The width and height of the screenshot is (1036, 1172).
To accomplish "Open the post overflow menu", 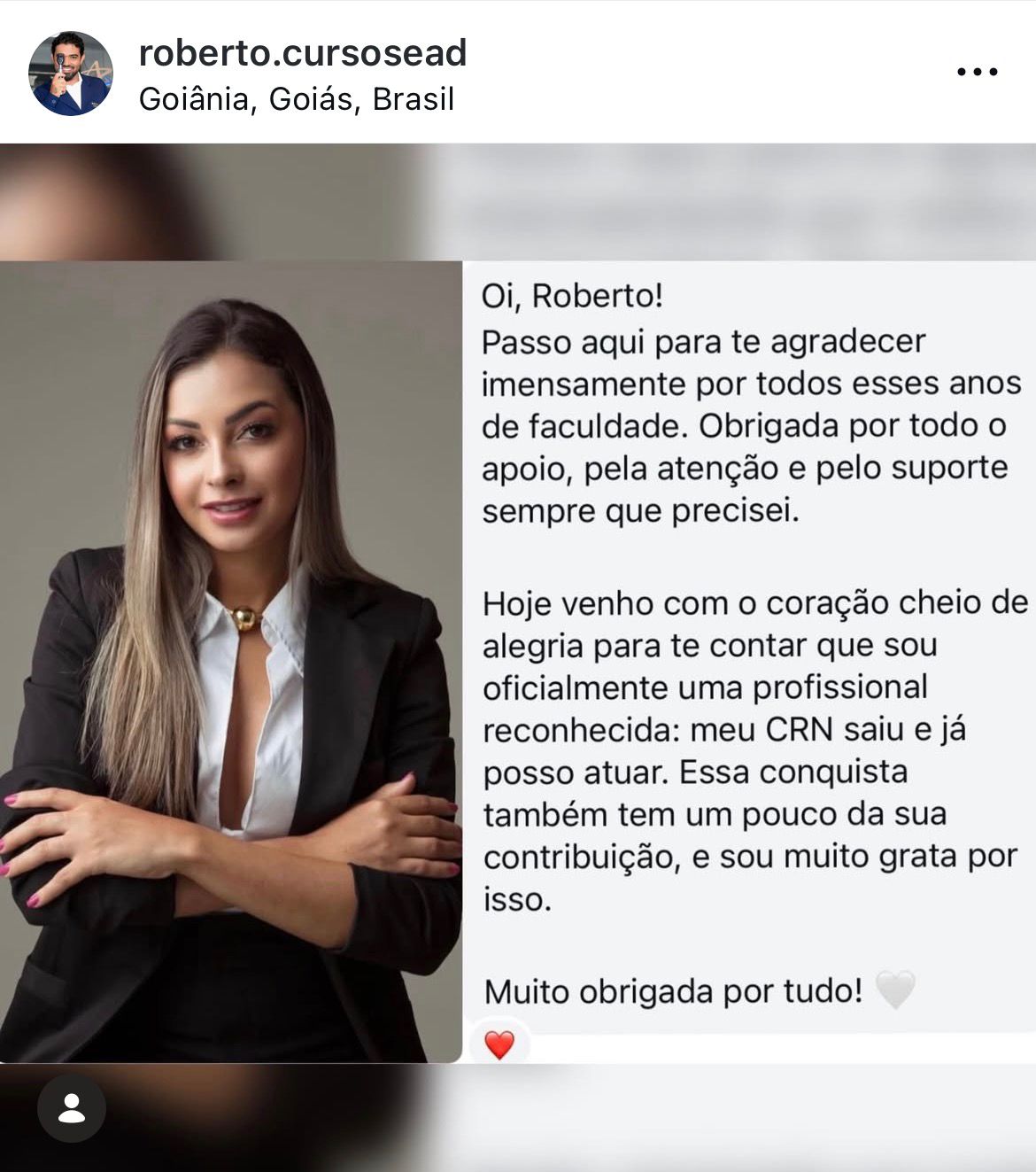I will 978,73.
